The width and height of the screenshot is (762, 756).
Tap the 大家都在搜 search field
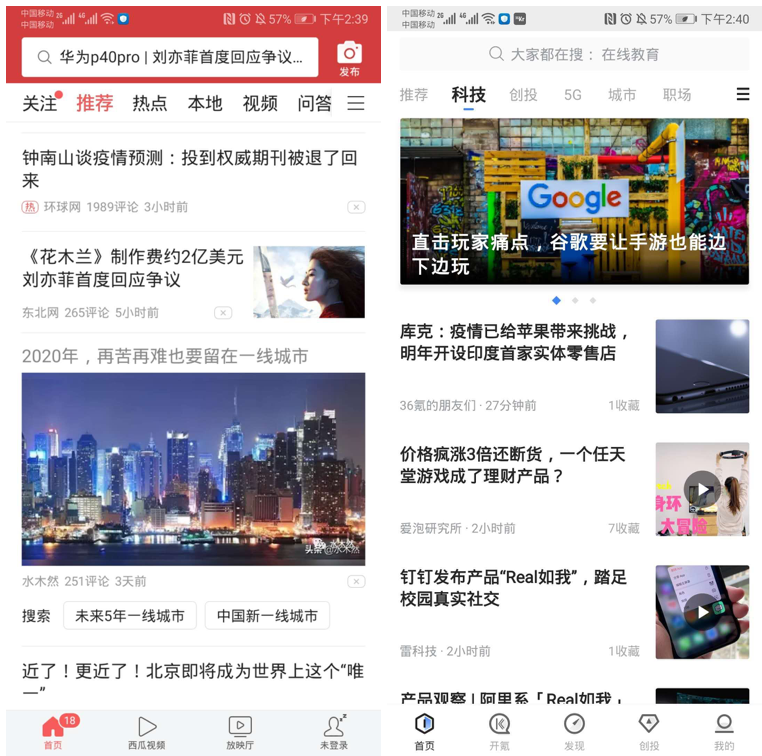[x=573, y=54]
